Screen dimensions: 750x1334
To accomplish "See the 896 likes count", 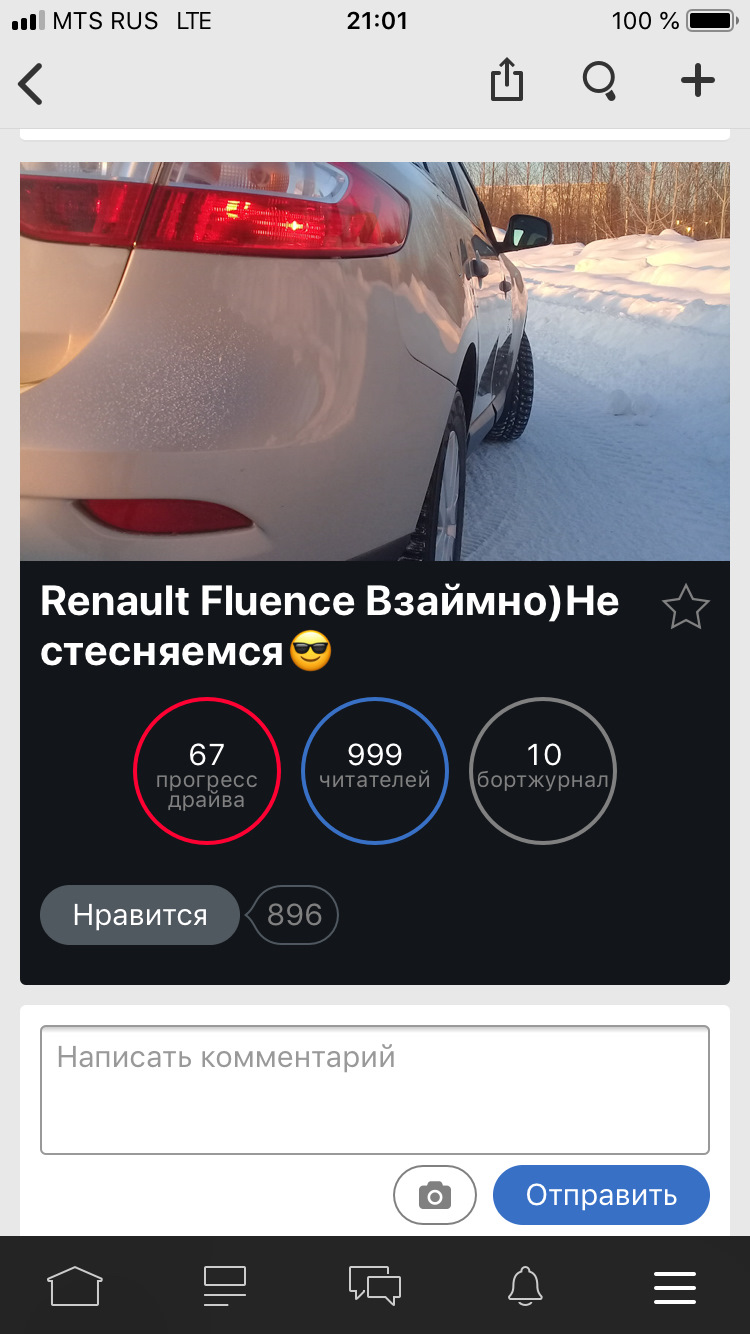I will 293,914.
